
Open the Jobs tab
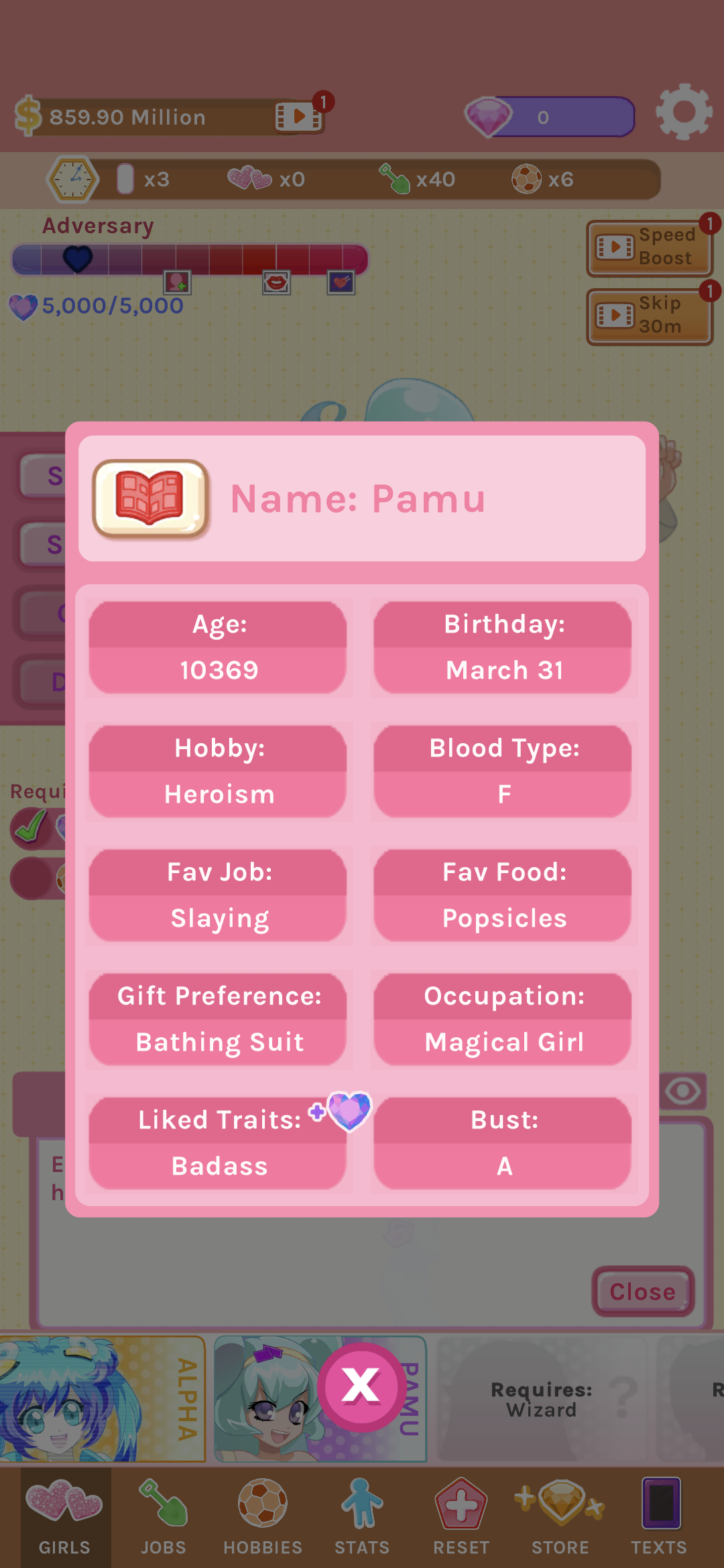(163, 1518)
